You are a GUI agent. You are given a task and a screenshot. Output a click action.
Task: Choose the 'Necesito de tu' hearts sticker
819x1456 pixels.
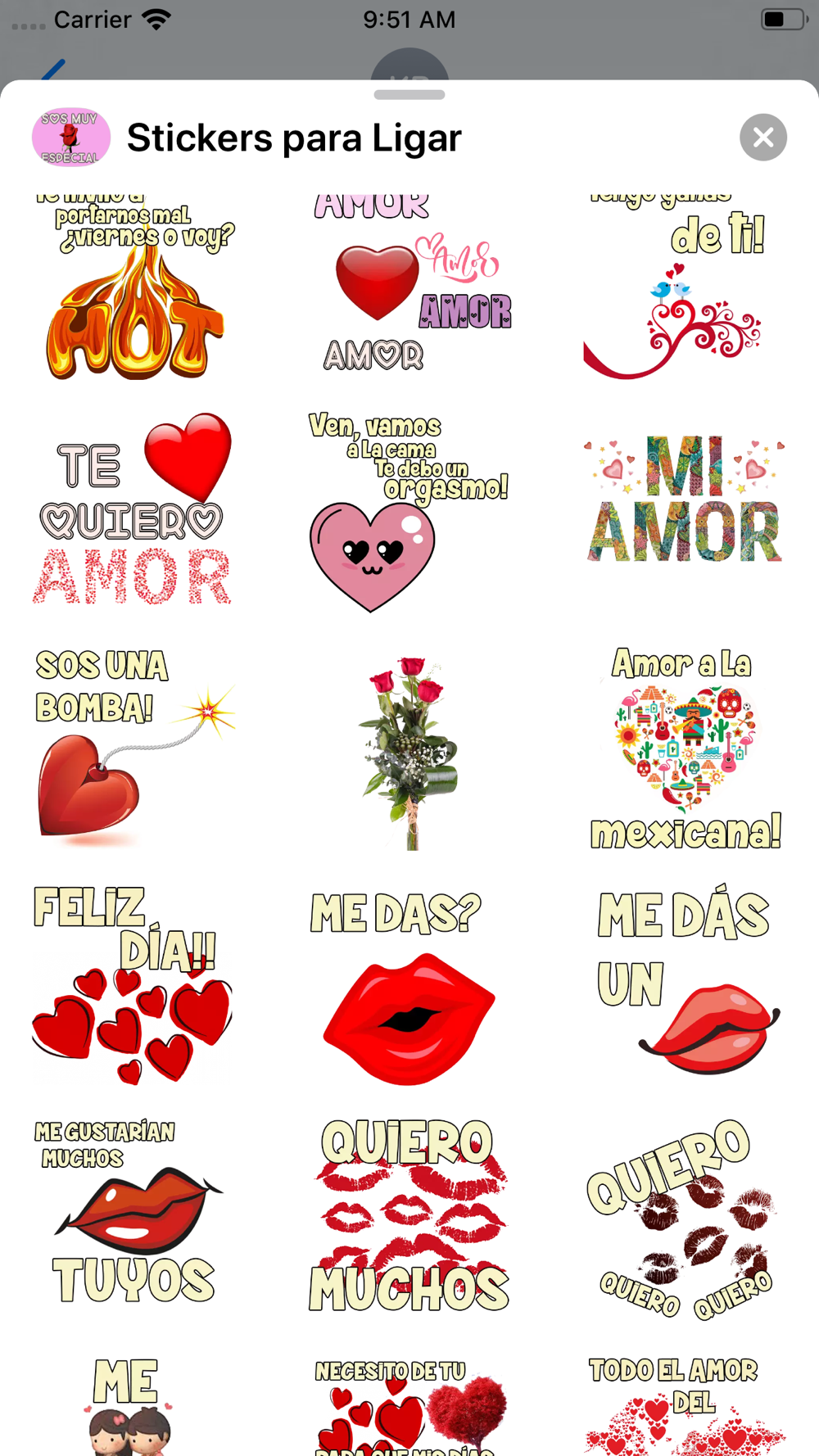[409, 1405]
